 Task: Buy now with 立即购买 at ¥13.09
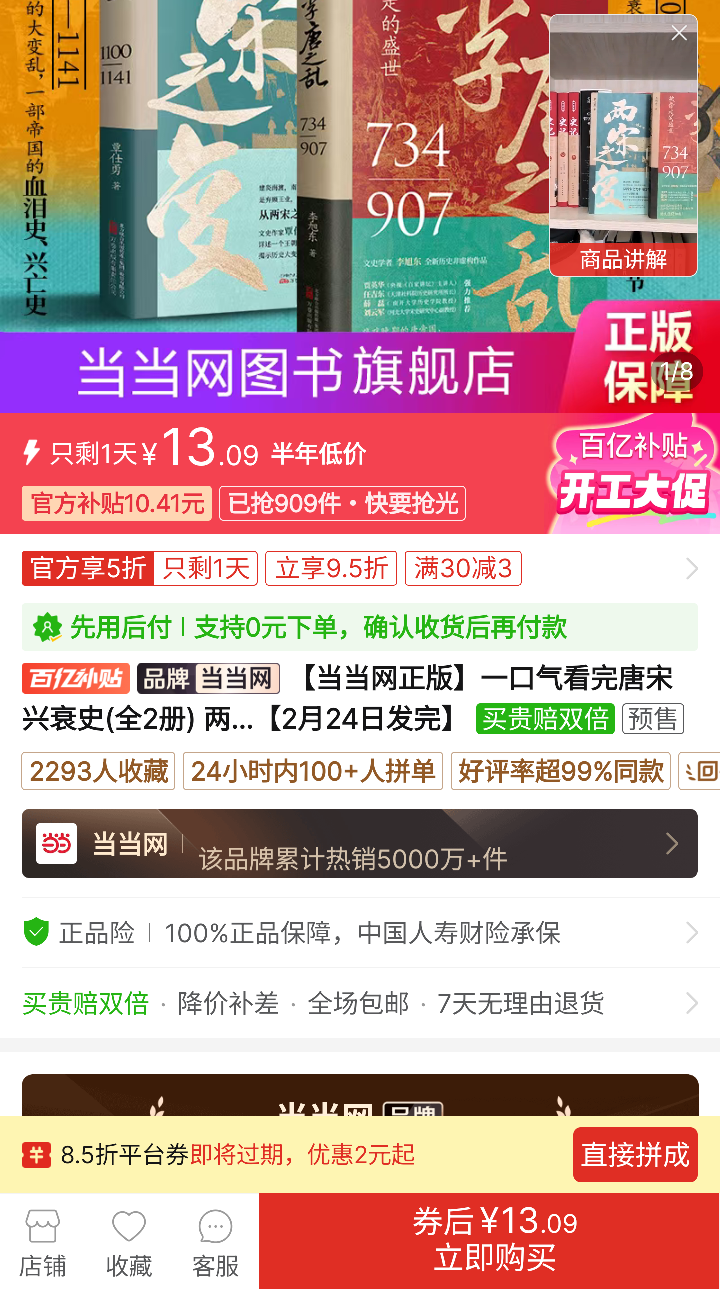point(490,1241)
